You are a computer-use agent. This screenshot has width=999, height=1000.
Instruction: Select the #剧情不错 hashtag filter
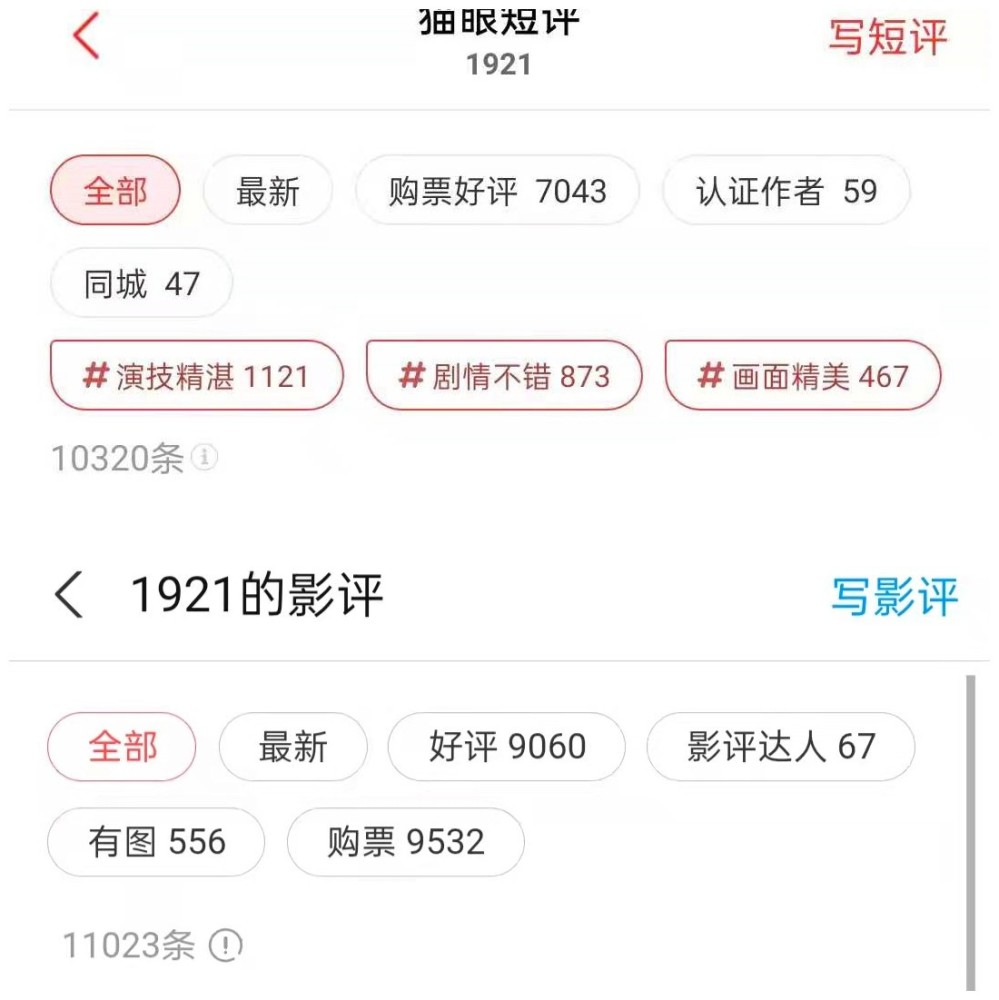pyautogui.click(x=505, y=375)
